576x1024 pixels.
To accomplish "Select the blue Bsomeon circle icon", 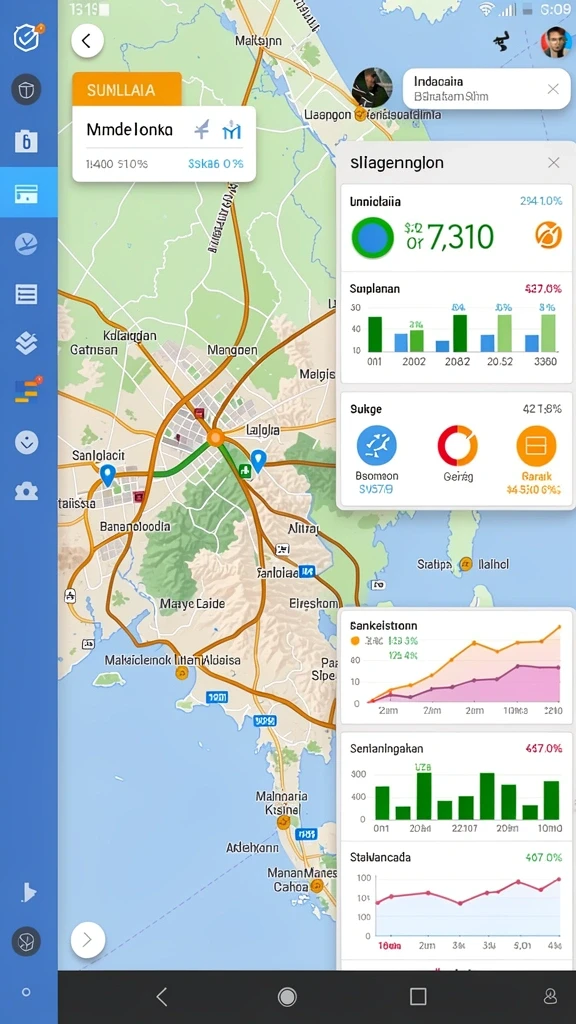I will 377,445.
